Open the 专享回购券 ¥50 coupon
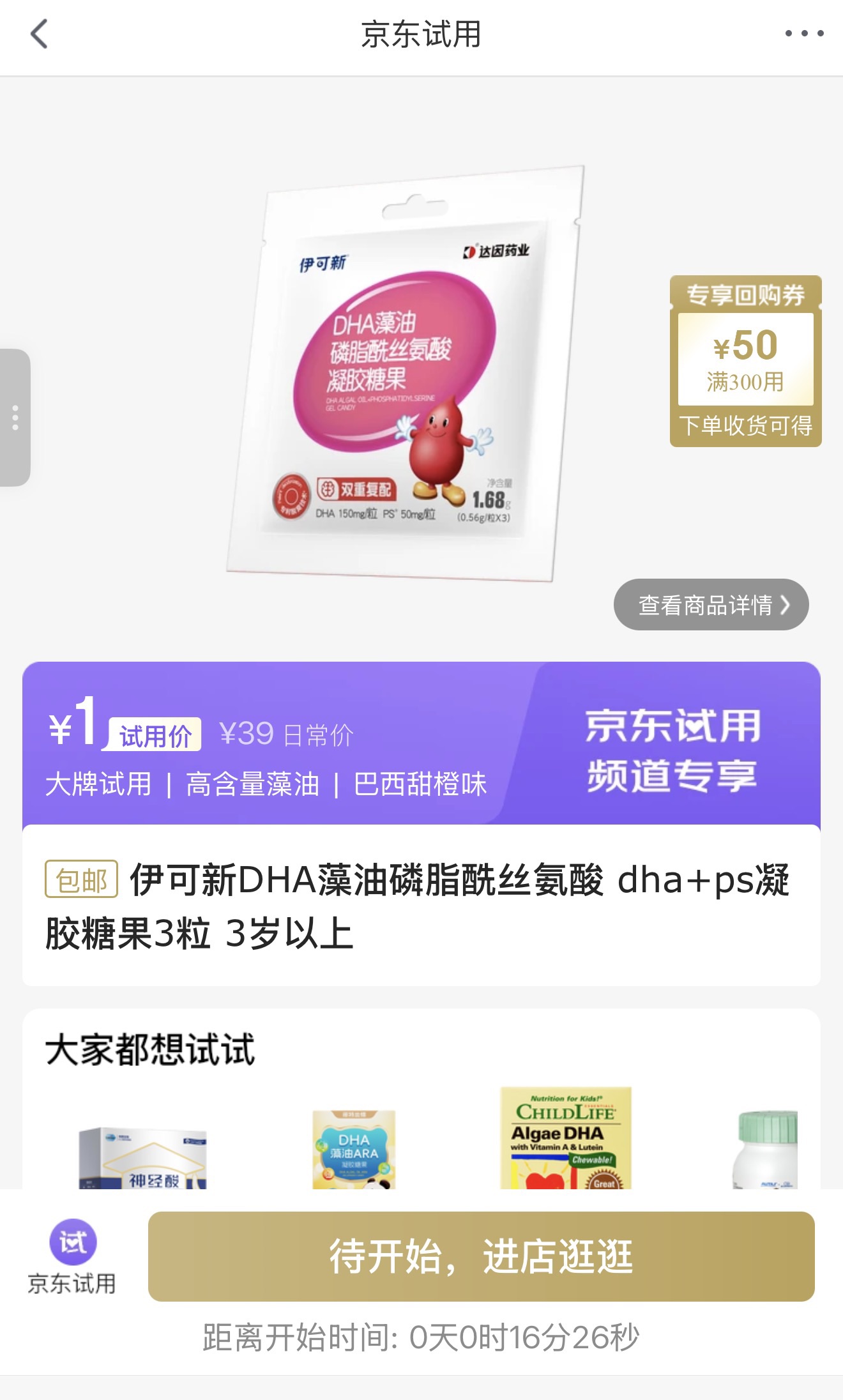This screenshot has height=1400, width=843. [x=745, y=361]
